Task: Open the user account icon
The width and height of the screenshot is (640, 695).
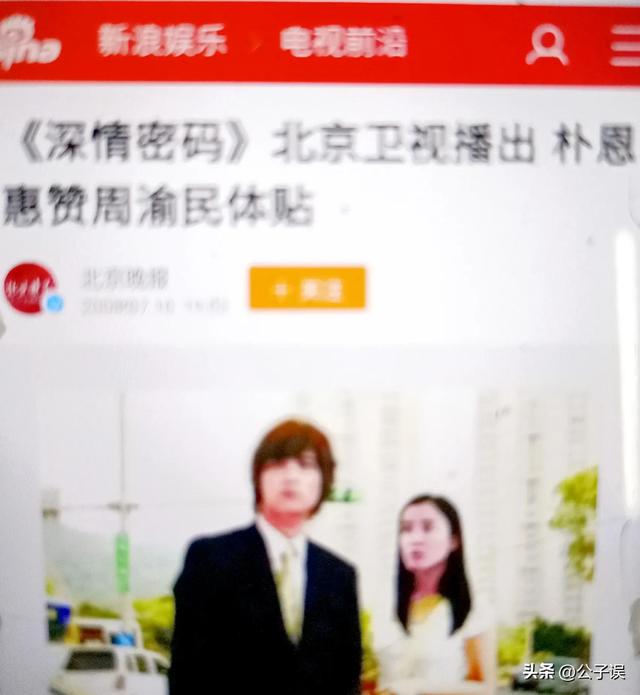Action: pos(546,45)
